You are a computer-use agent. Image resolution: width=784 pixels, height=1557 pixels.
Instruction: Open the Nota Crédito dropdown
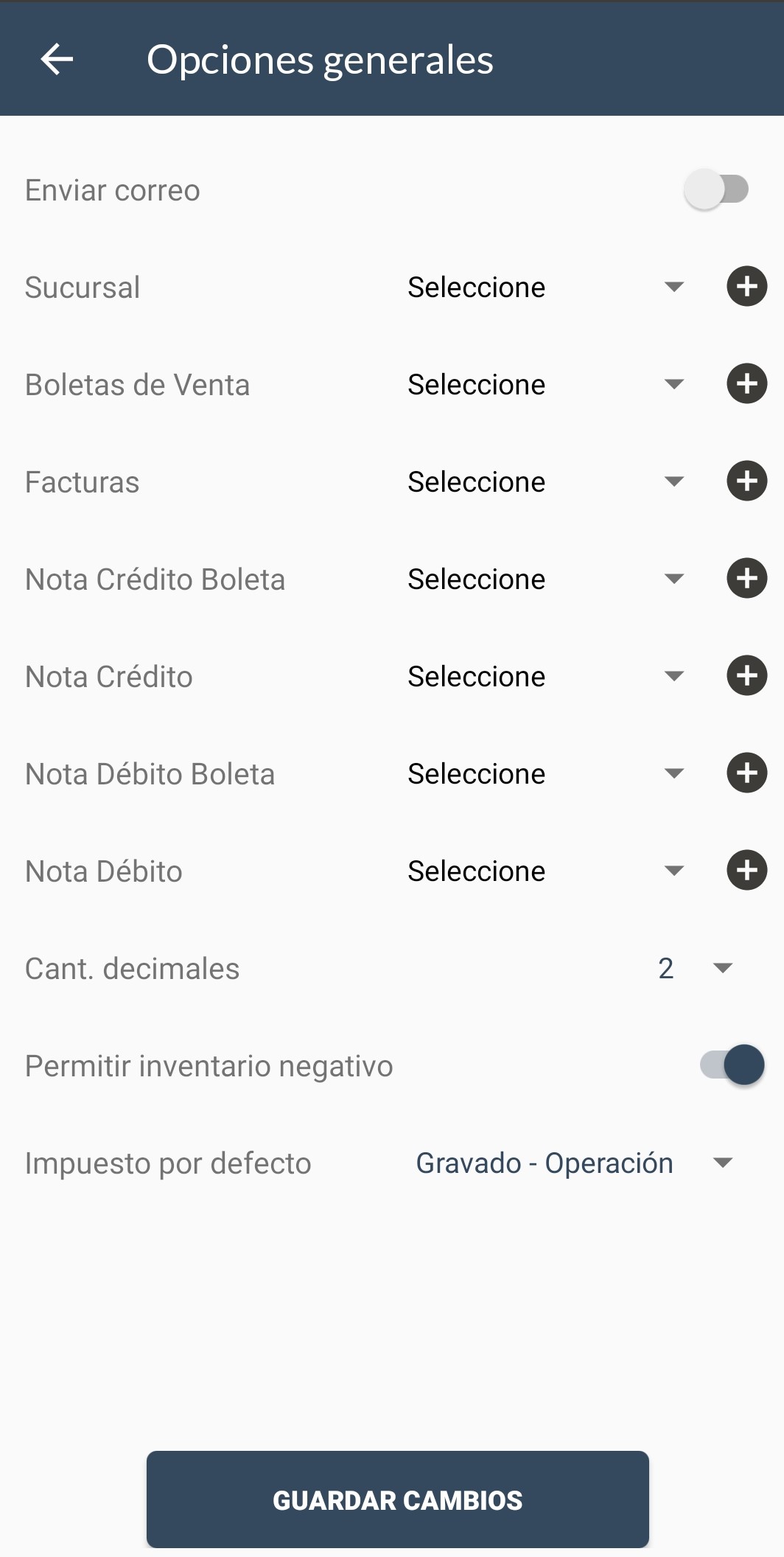pyautogui.click(x=546, y=676)
